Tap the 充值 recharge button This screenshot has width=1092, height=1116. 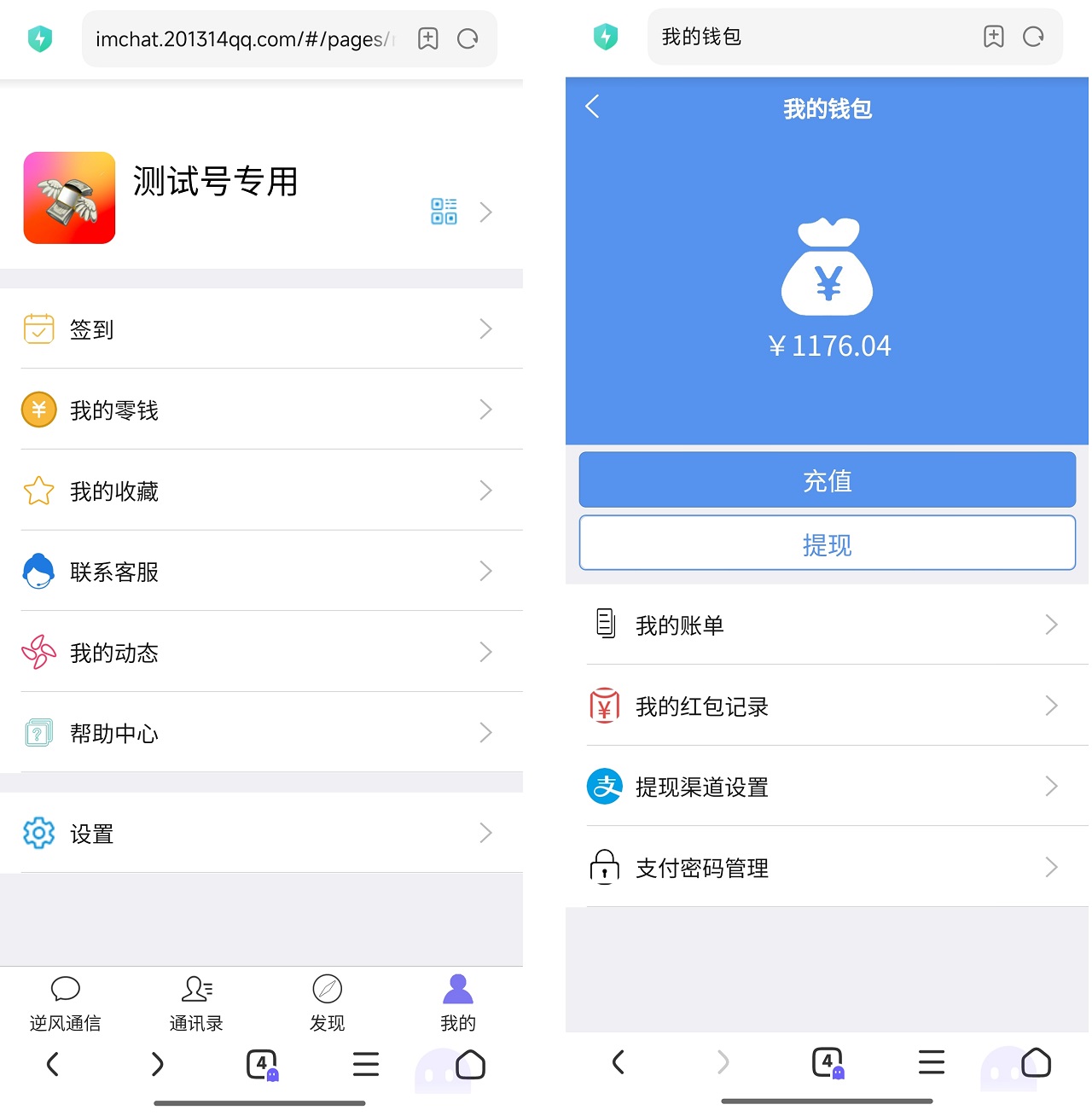tap(827, 480)
